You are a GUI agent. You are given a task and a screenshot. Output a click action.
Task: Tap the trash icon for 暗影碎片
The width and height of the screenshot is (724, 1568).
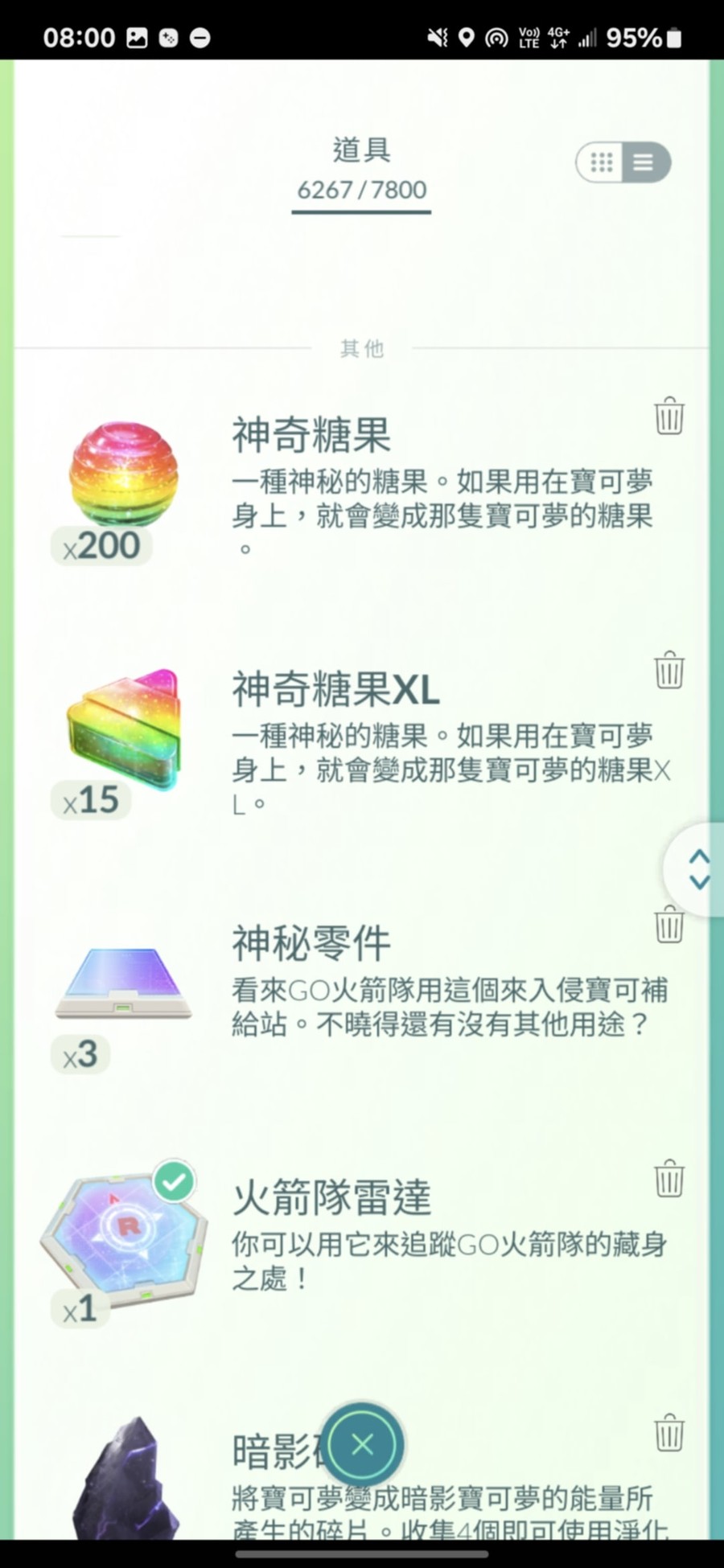668,1432
